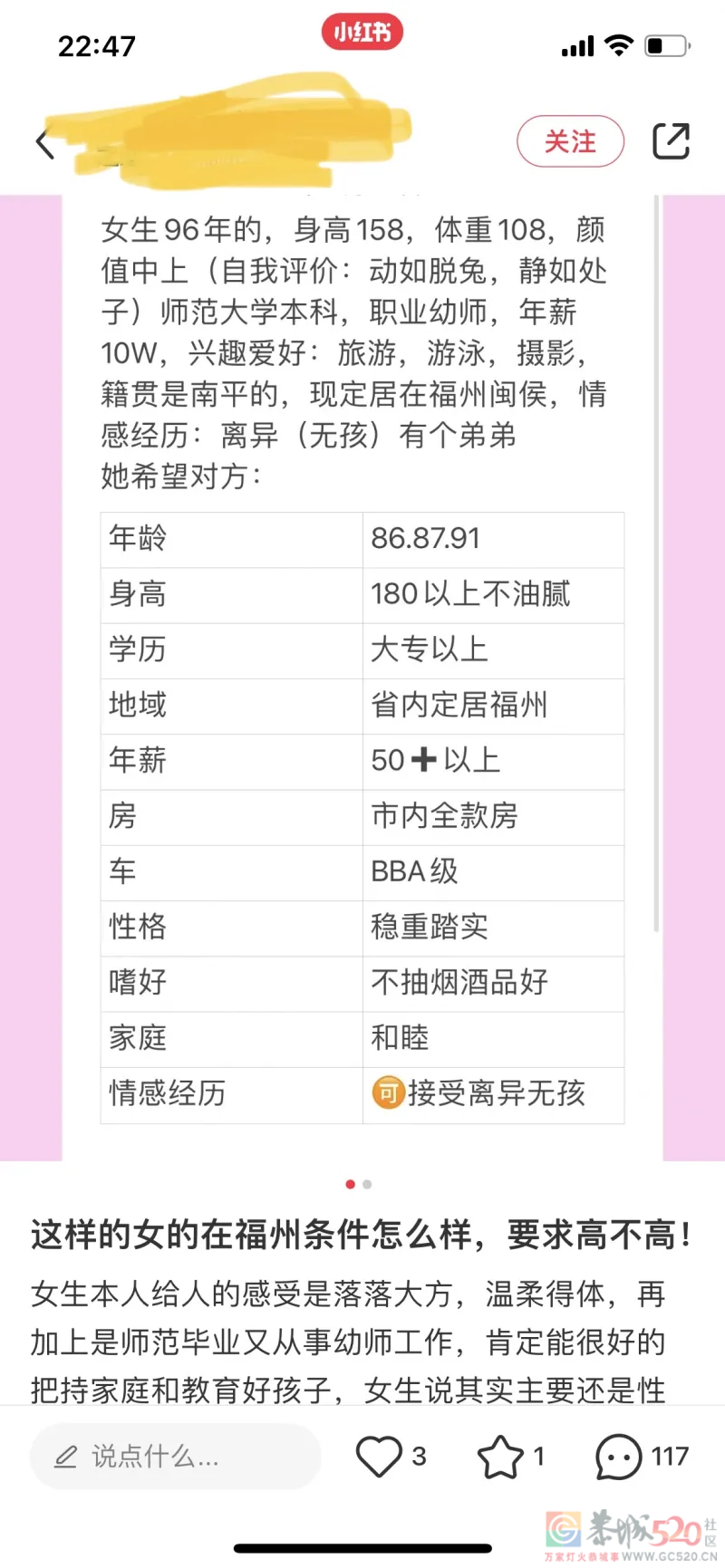Tap the Wi-Fi icon in status bar
Screen dimensions: 725x1568
pos(617,45)
